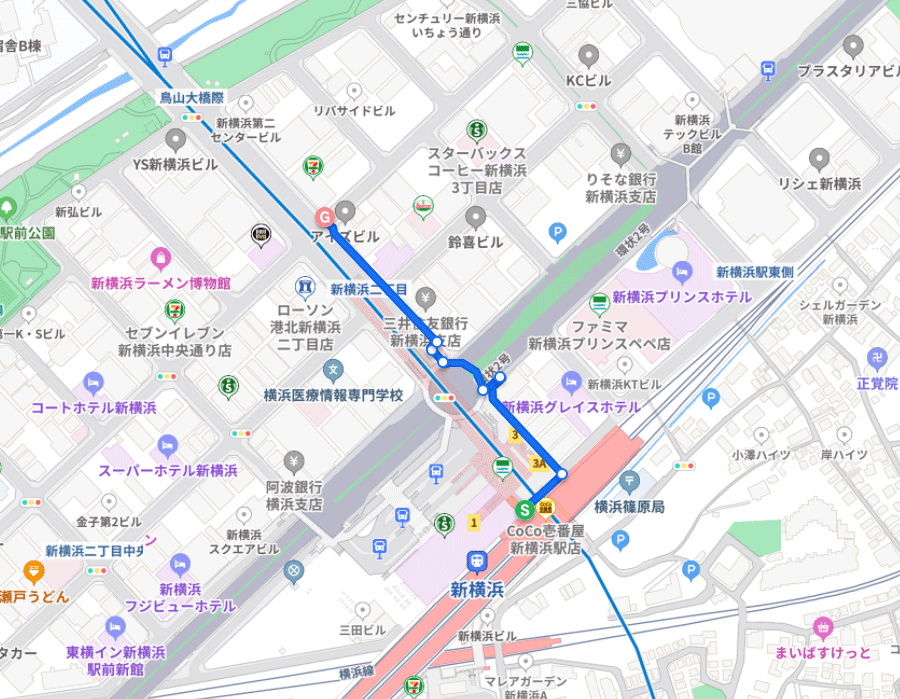Open the 新横浜フジビューホテル hotel pin
Image resolution: width=900 pixels, height=699 pixels.
180,565
